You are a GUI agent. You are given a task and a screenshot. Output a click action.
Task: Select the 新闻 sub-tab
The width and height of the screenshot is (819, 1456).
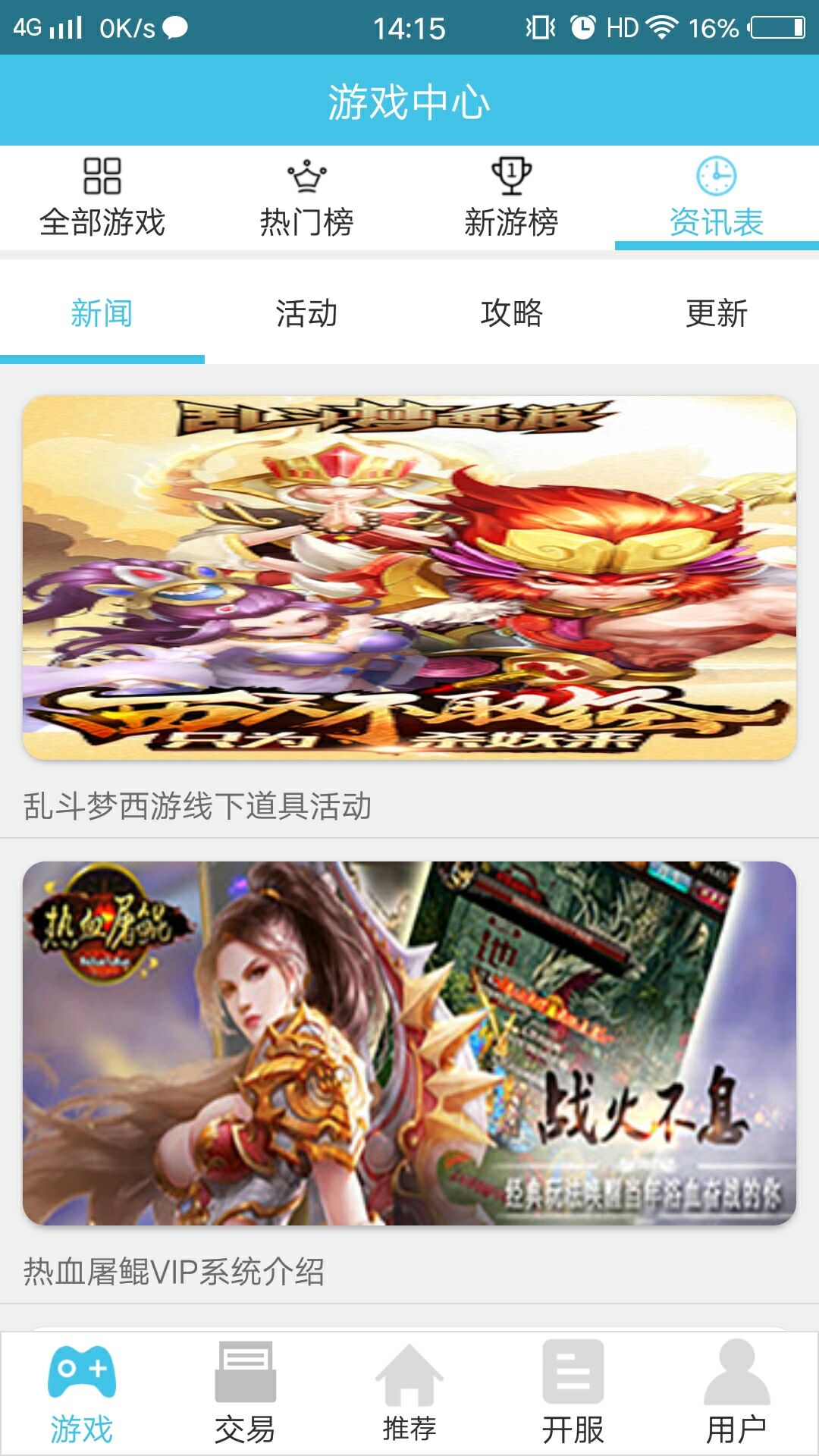tap(102, 313)
